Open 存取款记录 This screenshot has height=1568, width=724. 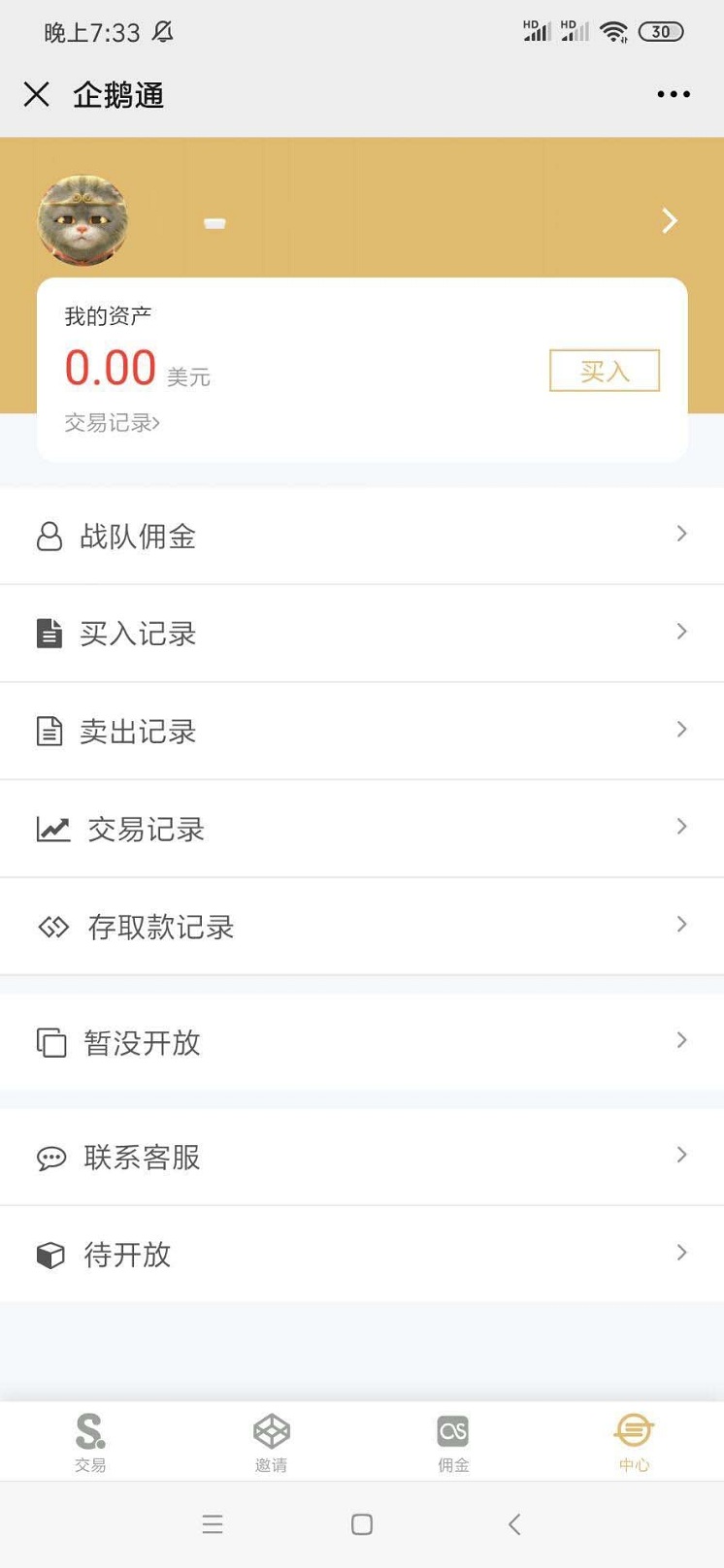pyautogui.click(x=361, y=927)
